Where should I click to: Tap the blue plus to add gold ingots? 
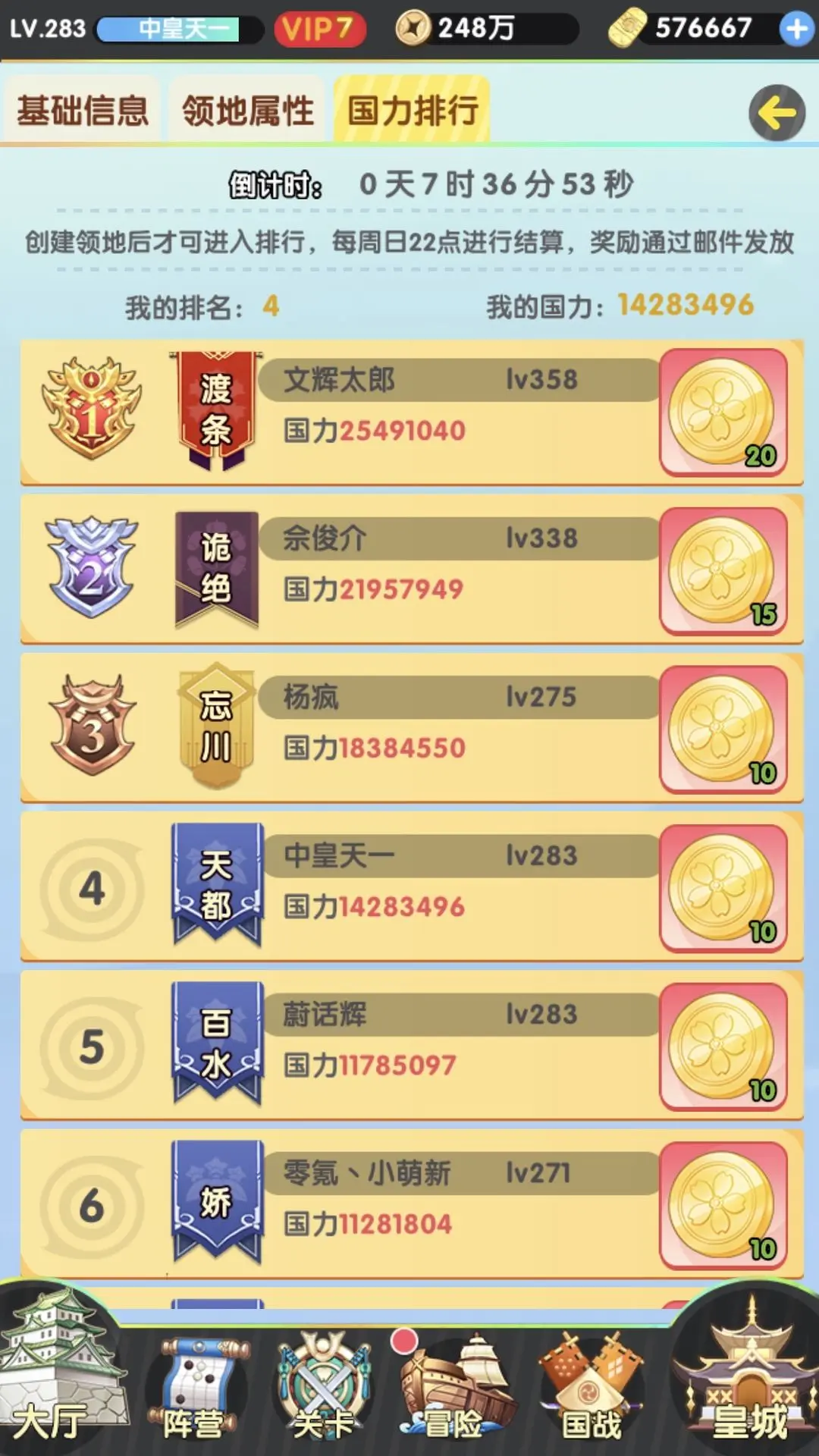(796, 29)
